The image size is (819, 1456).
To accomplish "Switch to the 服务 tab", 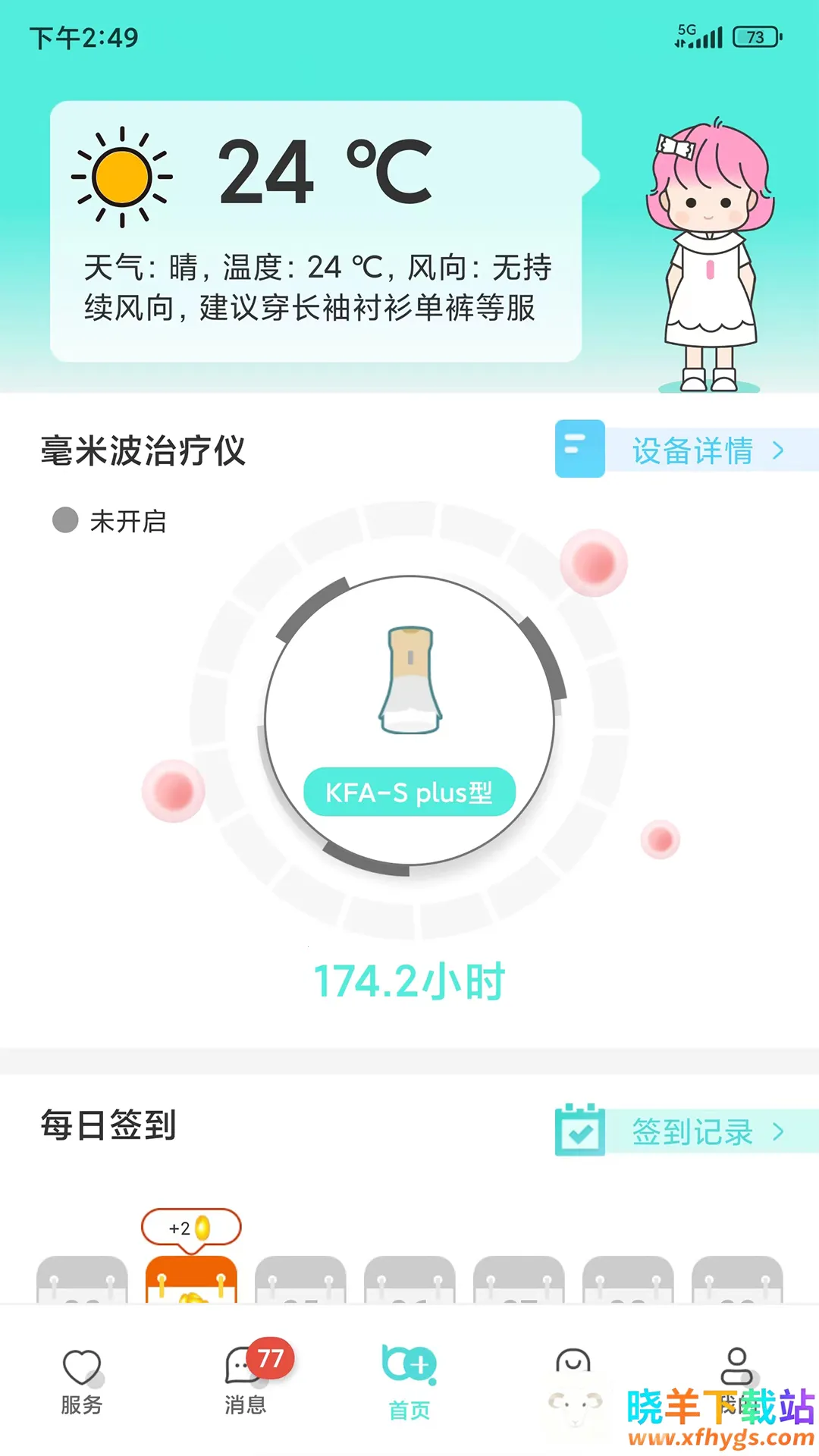I will click(x=82, y=1382).
